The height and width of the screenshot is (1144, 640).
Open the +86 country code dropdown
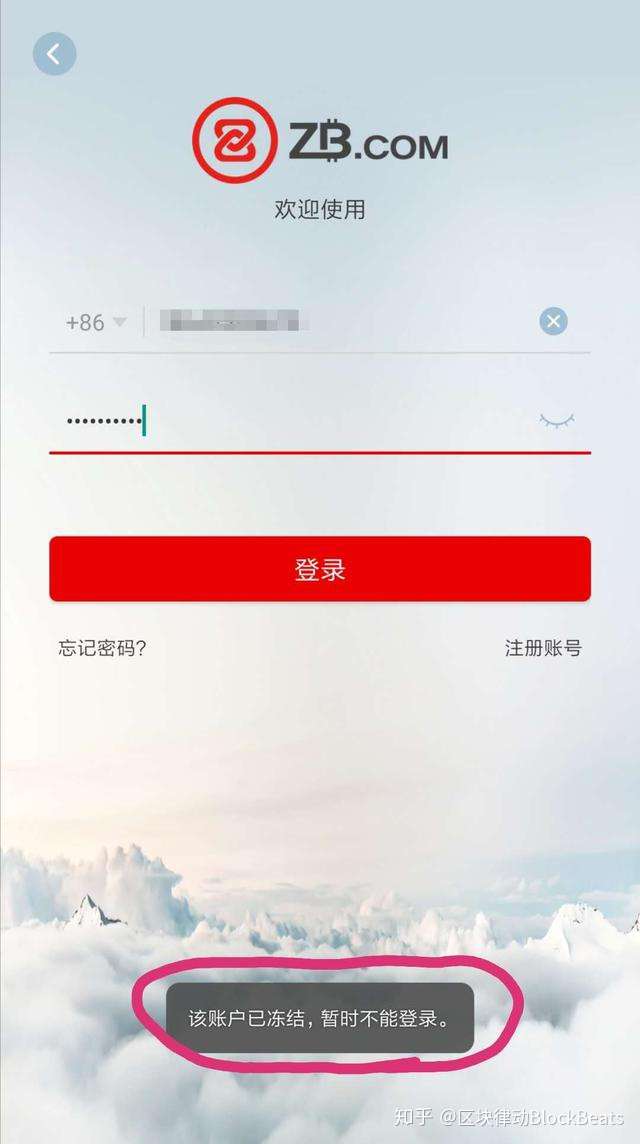(96, 322)
